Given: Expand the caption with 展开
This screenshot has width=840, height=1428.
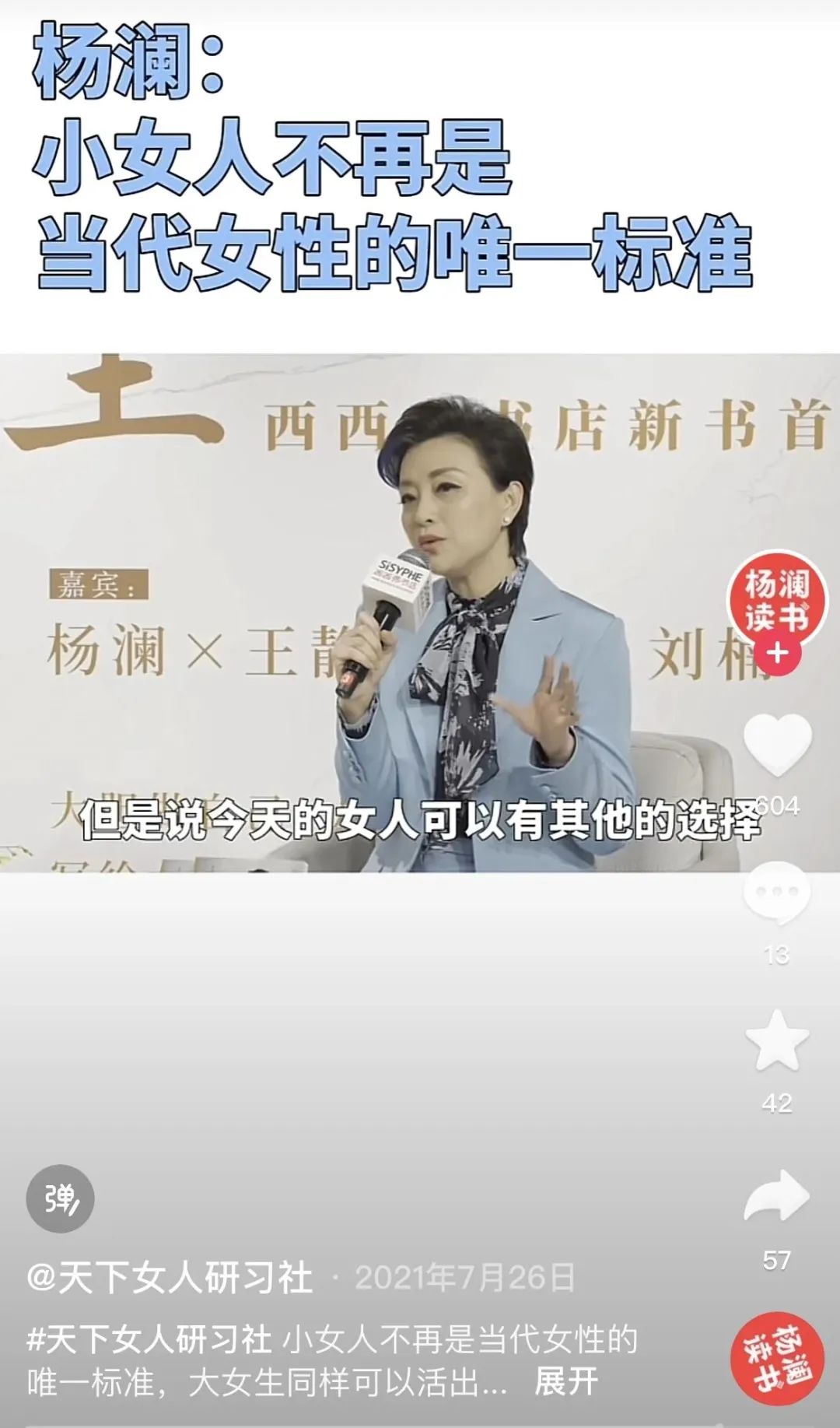Looking at the screenshot, I should pos(566,1382).
